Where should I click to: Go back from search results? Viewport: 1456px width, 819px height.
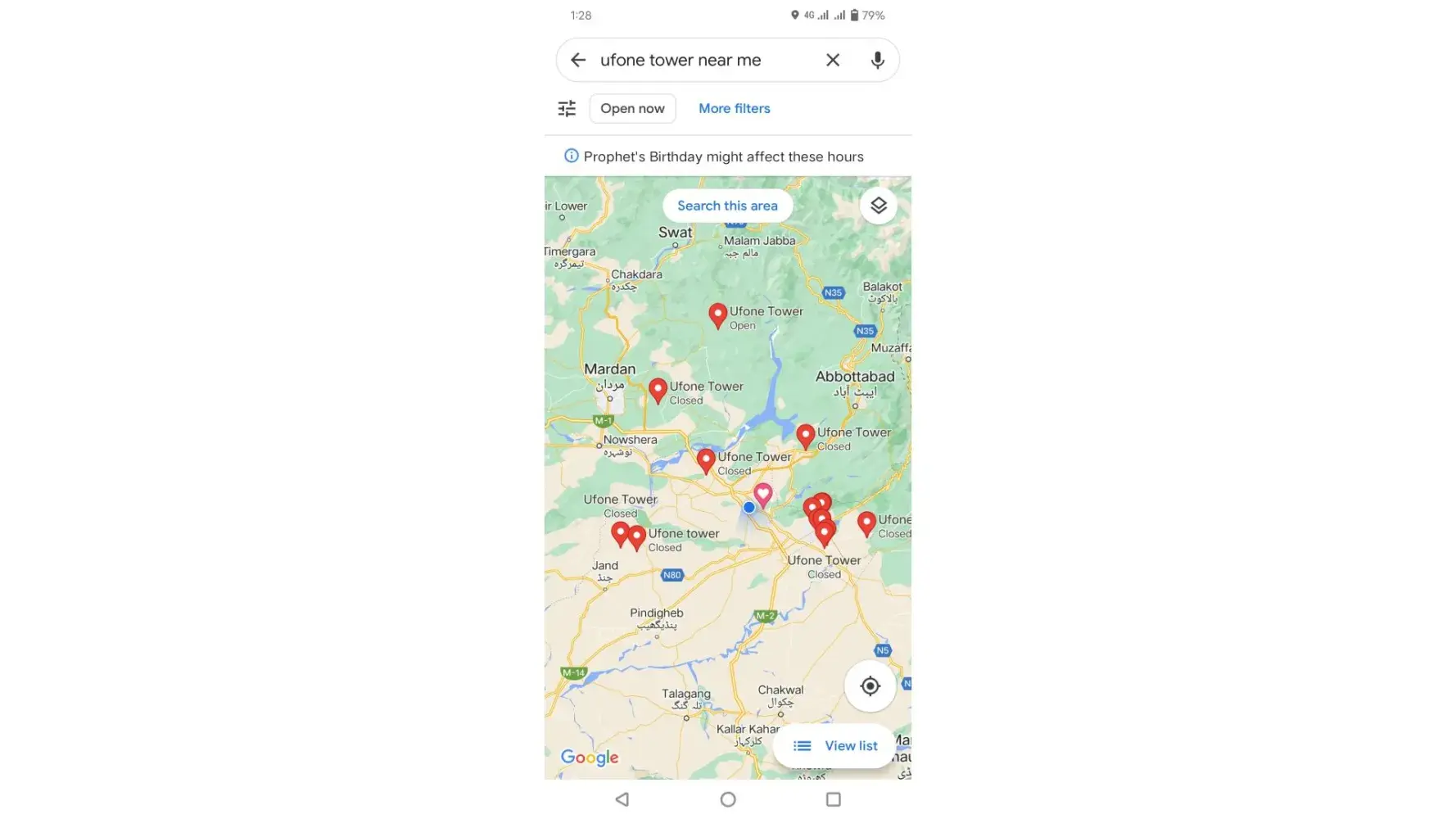(x=578, y=60)
